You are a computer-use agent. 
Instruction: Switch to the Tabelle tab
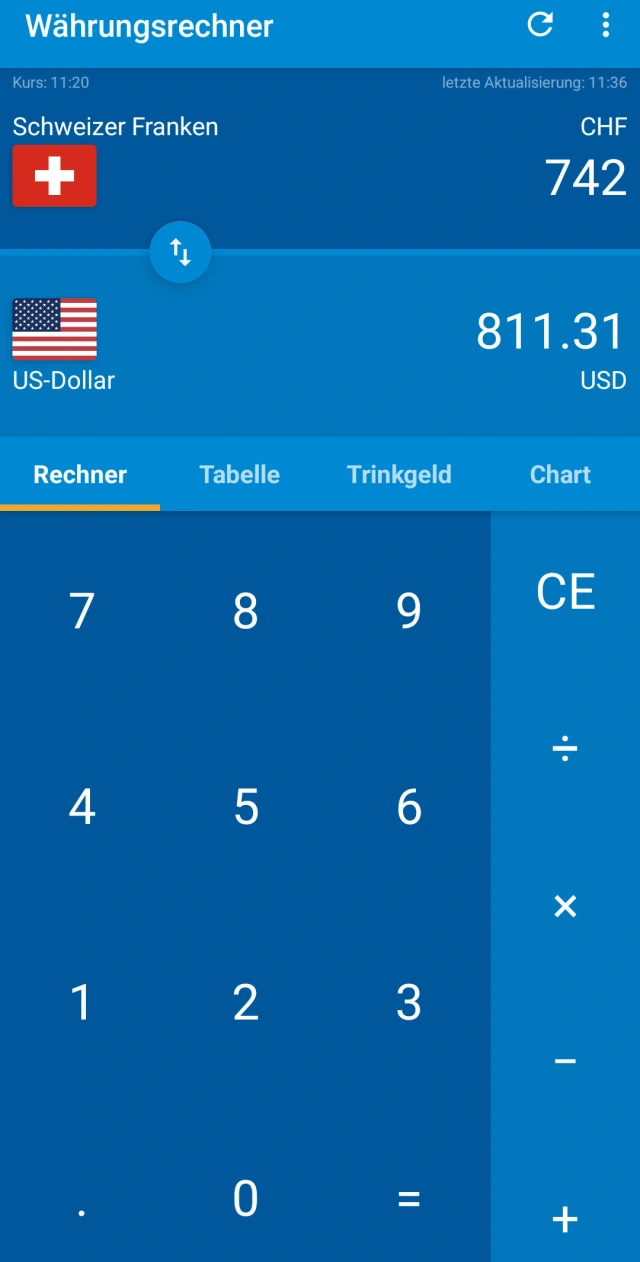(240, 474)
